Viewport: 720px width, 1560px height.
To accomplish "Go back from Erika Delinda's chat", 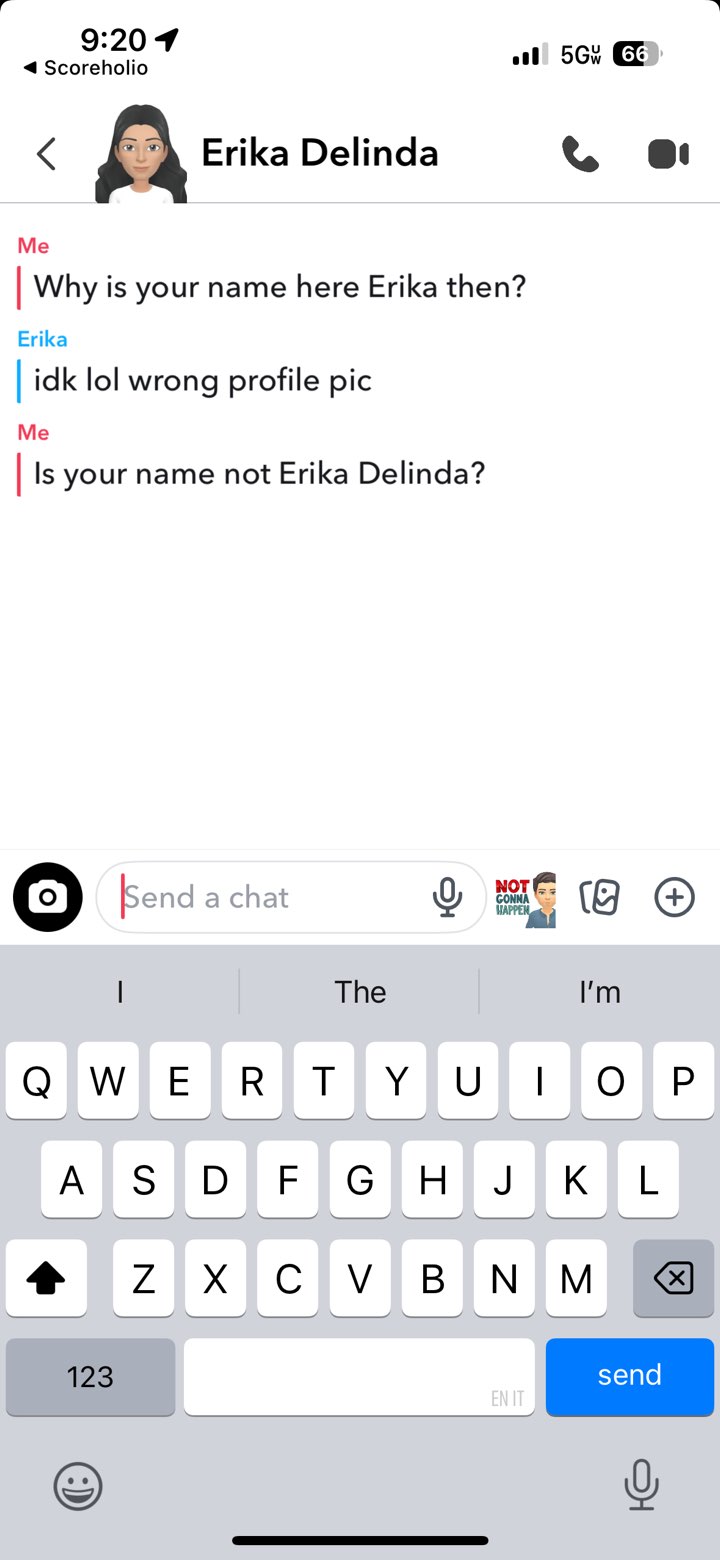I will [46, 154].
